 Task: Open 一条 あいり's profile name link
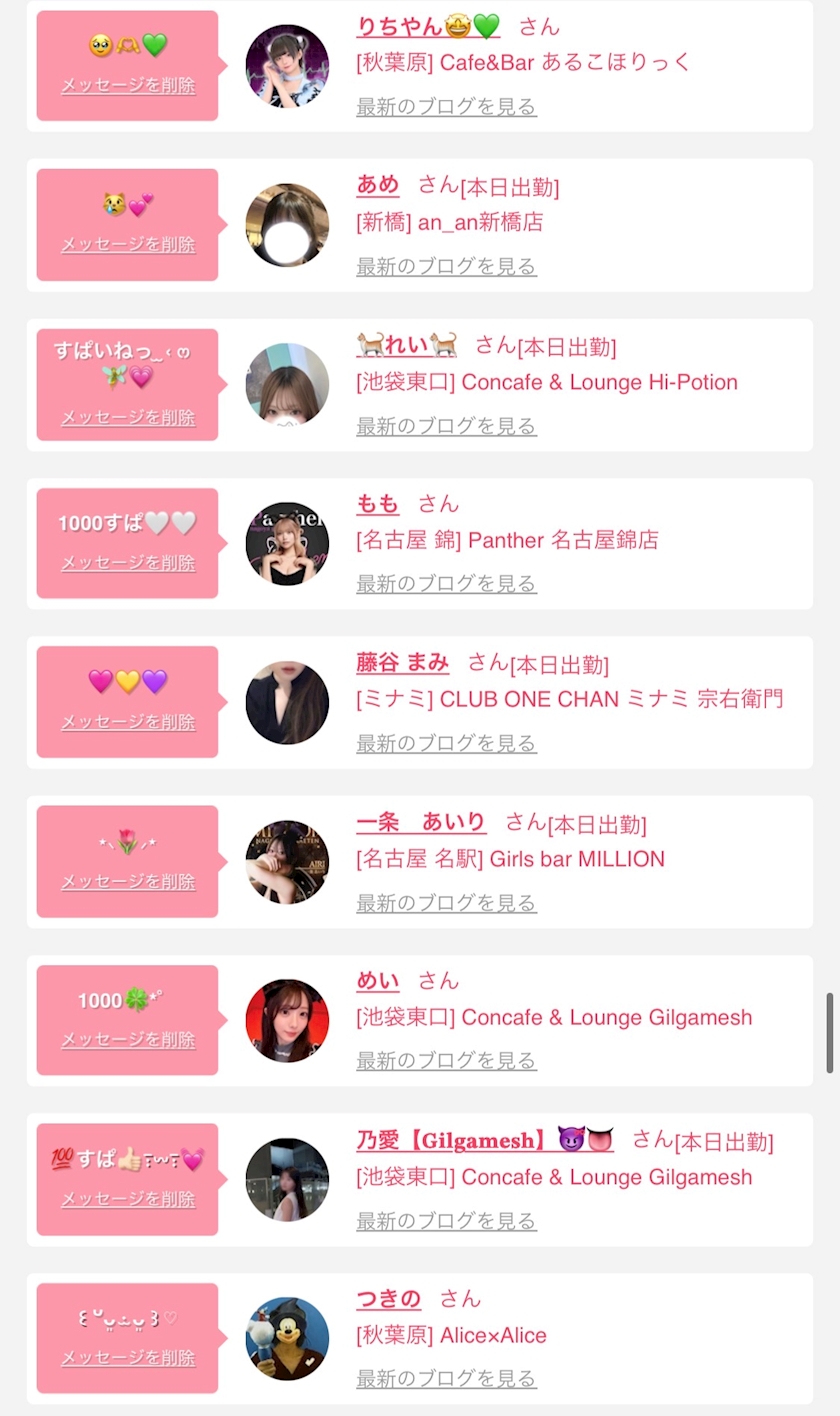(x=421, y=823)
